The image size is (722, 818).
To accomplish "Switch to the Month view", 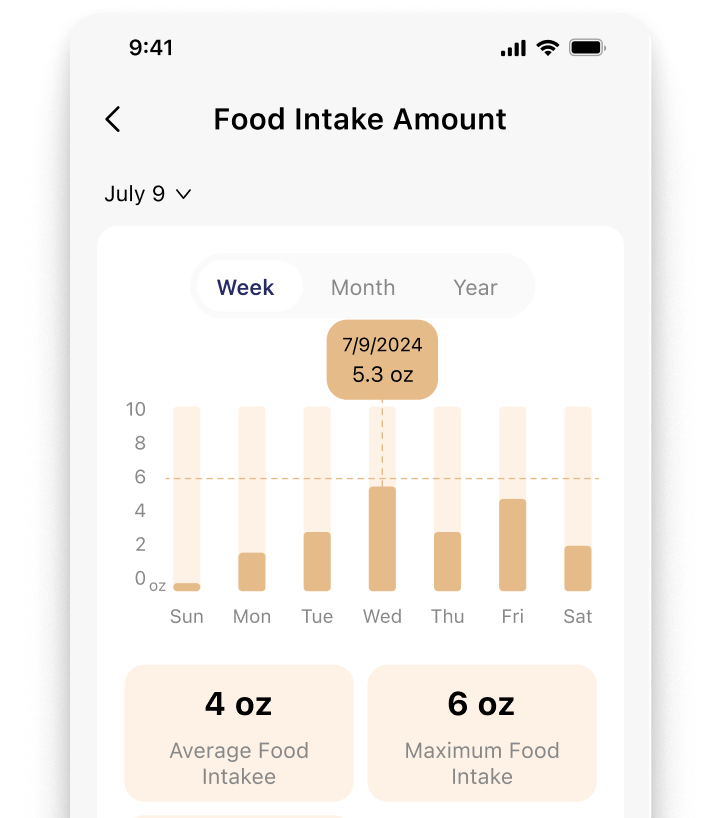I will 363,288.
